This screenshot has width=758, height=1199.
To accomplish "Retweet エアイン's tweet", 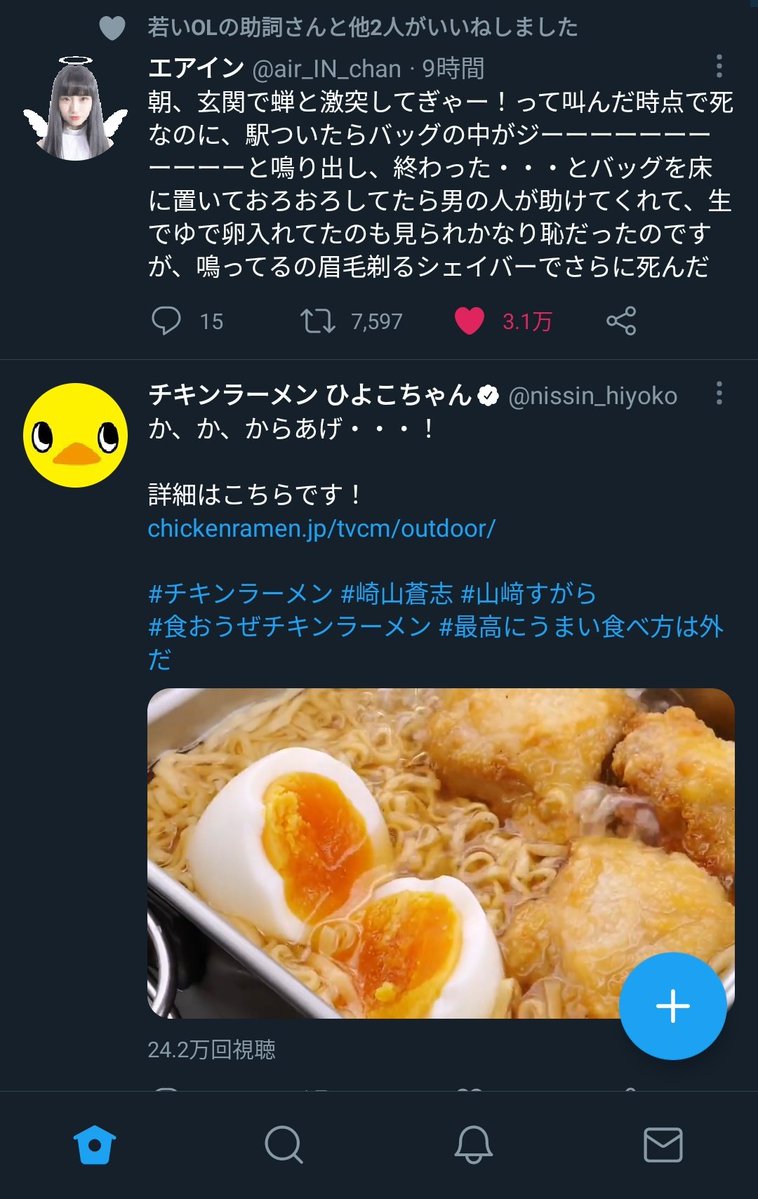I will (318, 321).
